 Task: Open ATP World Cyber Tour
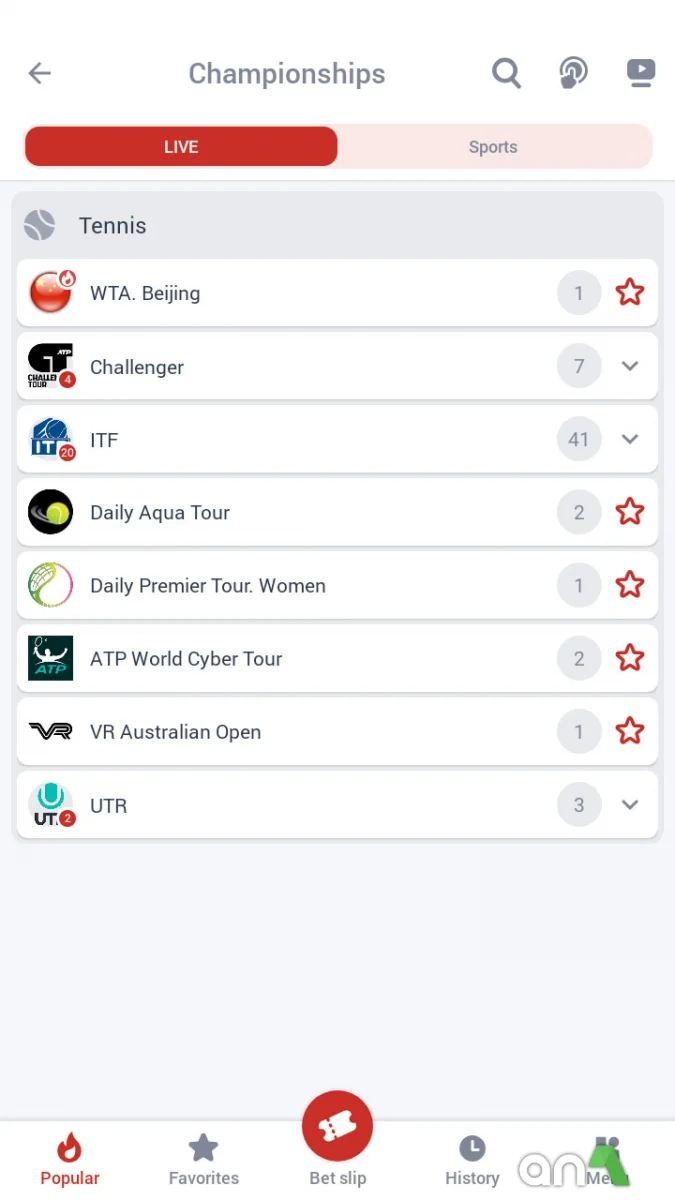(186, 658)
